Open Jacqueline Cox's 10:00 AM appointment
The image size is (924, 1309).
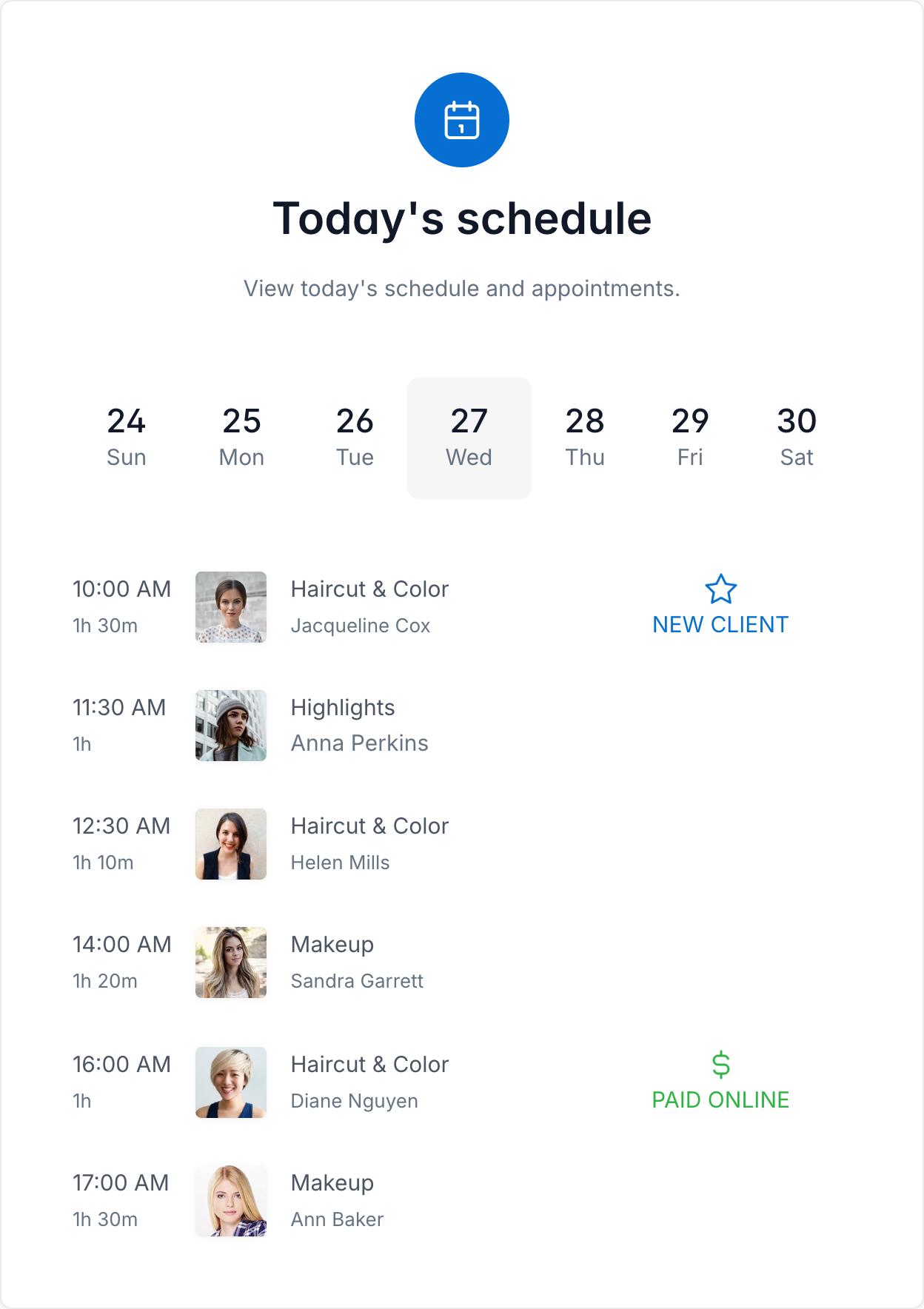point(369,606)
